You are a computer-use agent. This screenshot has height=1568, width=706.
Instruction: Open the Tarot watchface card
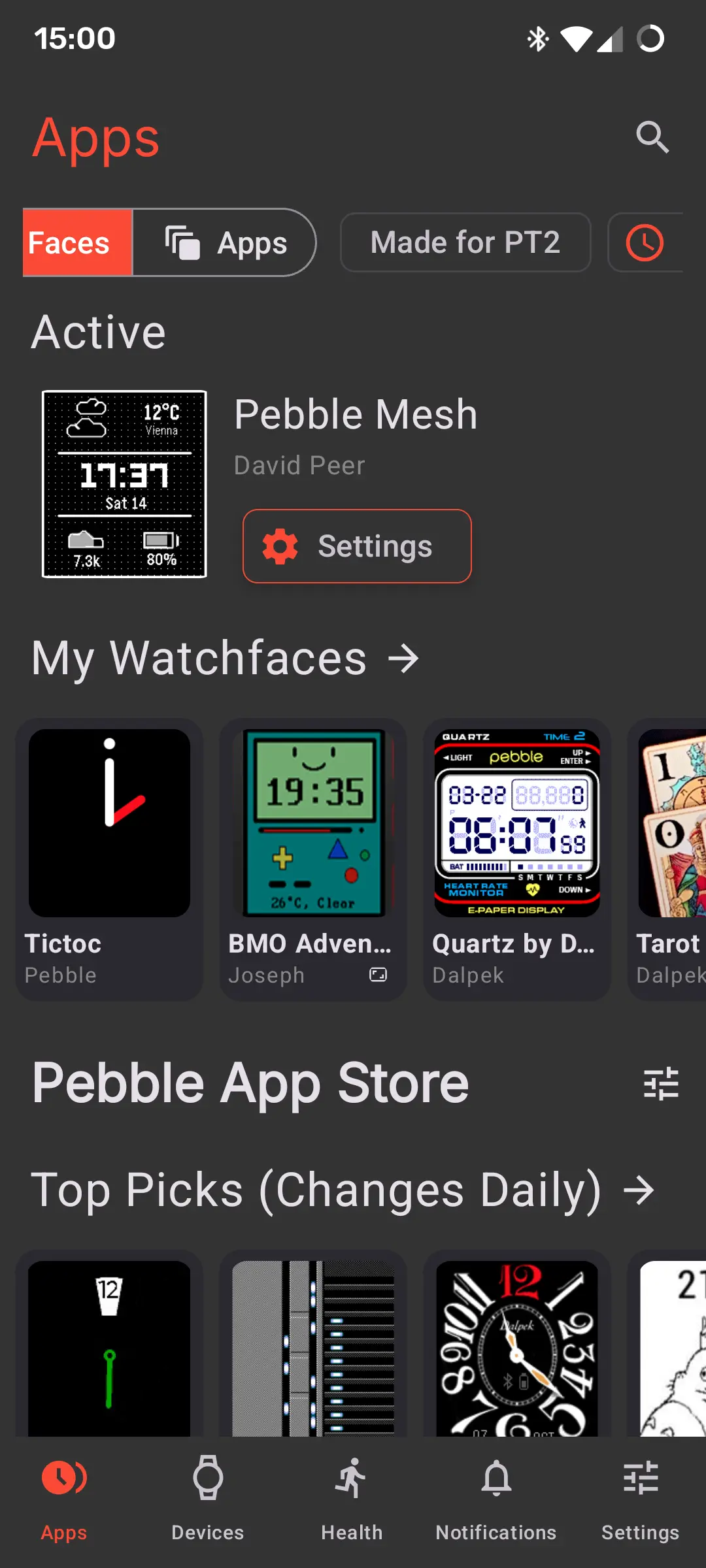pyautogui.click(x=668, y=859)
